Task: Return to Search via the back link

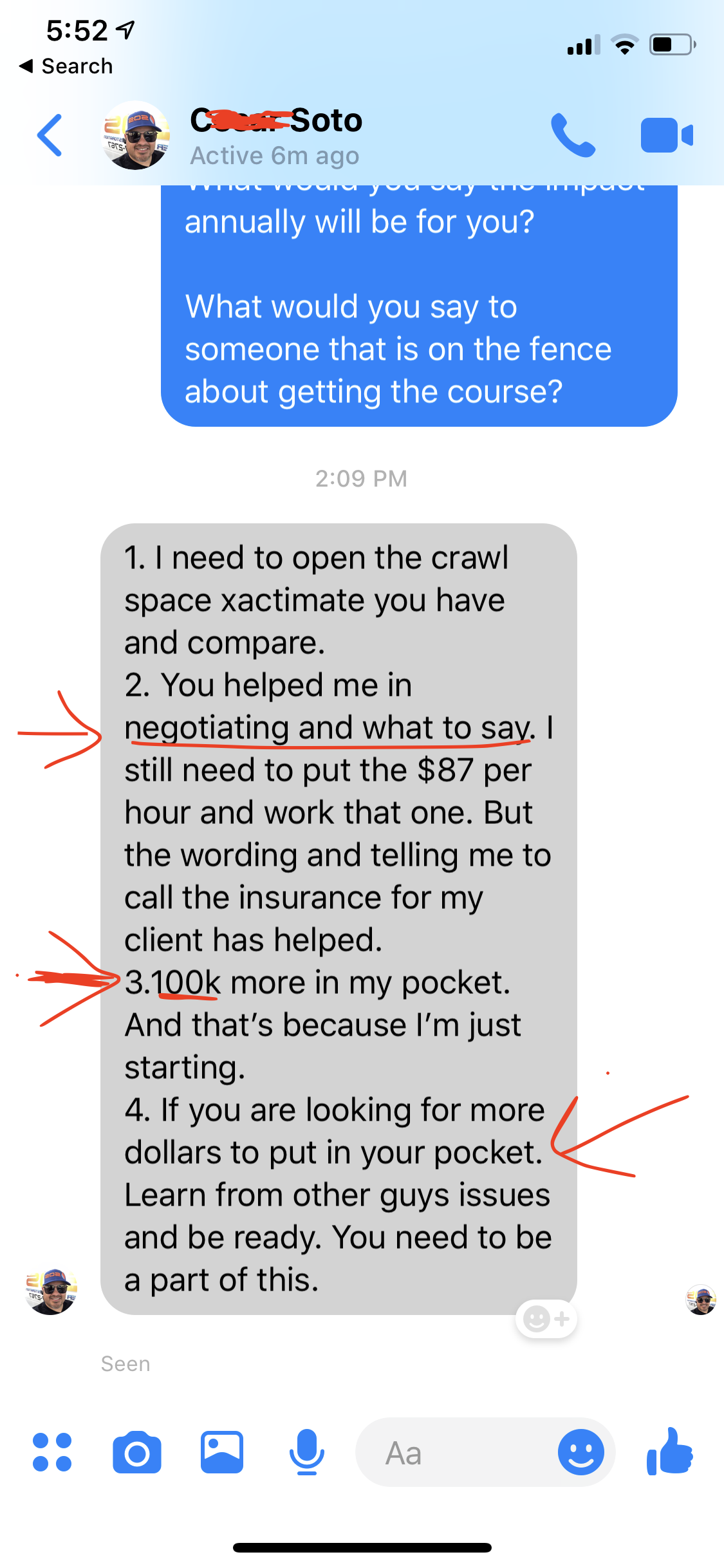Action: tap(66, 66)
